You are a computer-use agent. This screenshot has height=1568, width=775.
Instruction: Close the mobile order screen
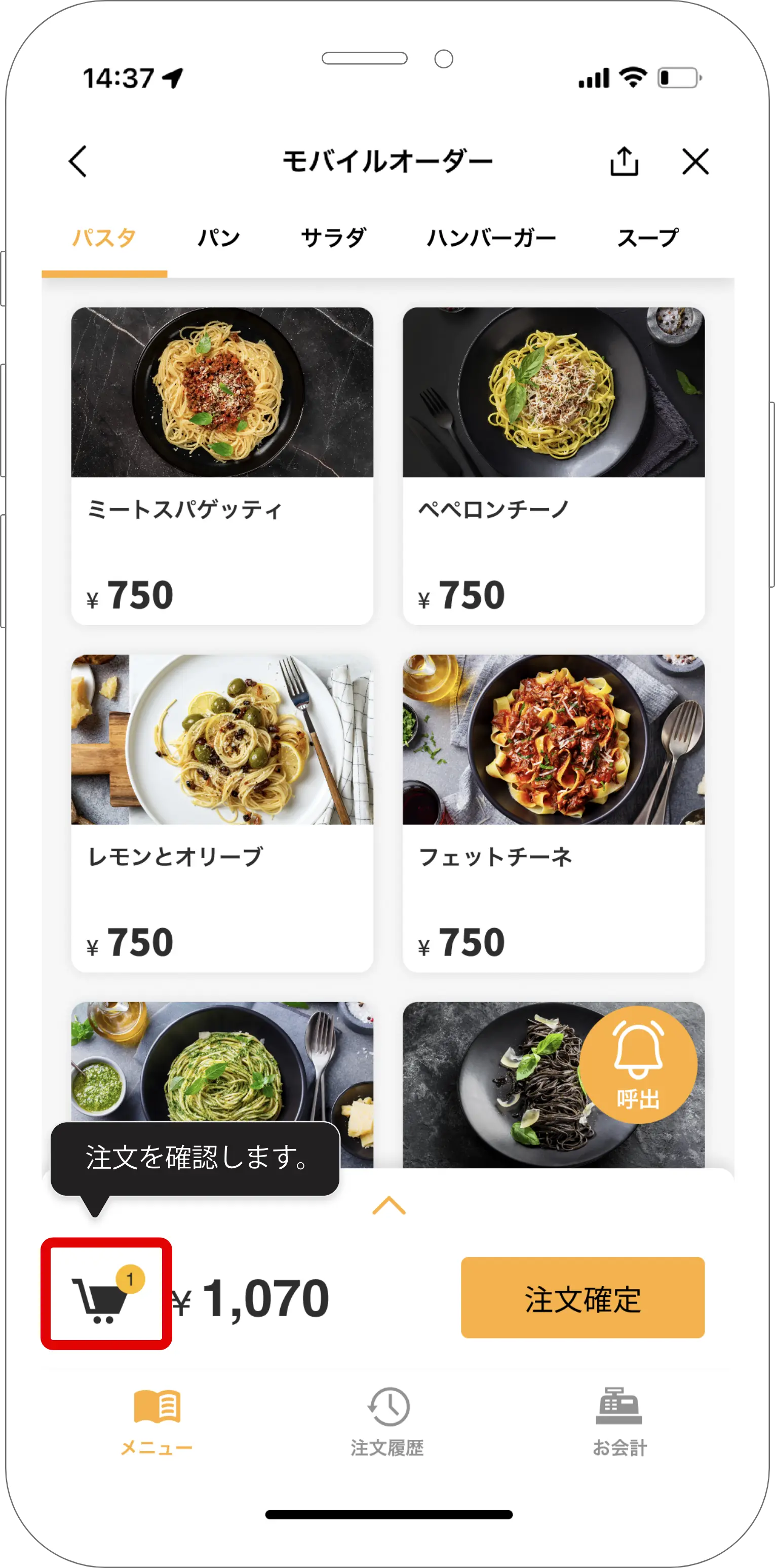pos(694,161)
